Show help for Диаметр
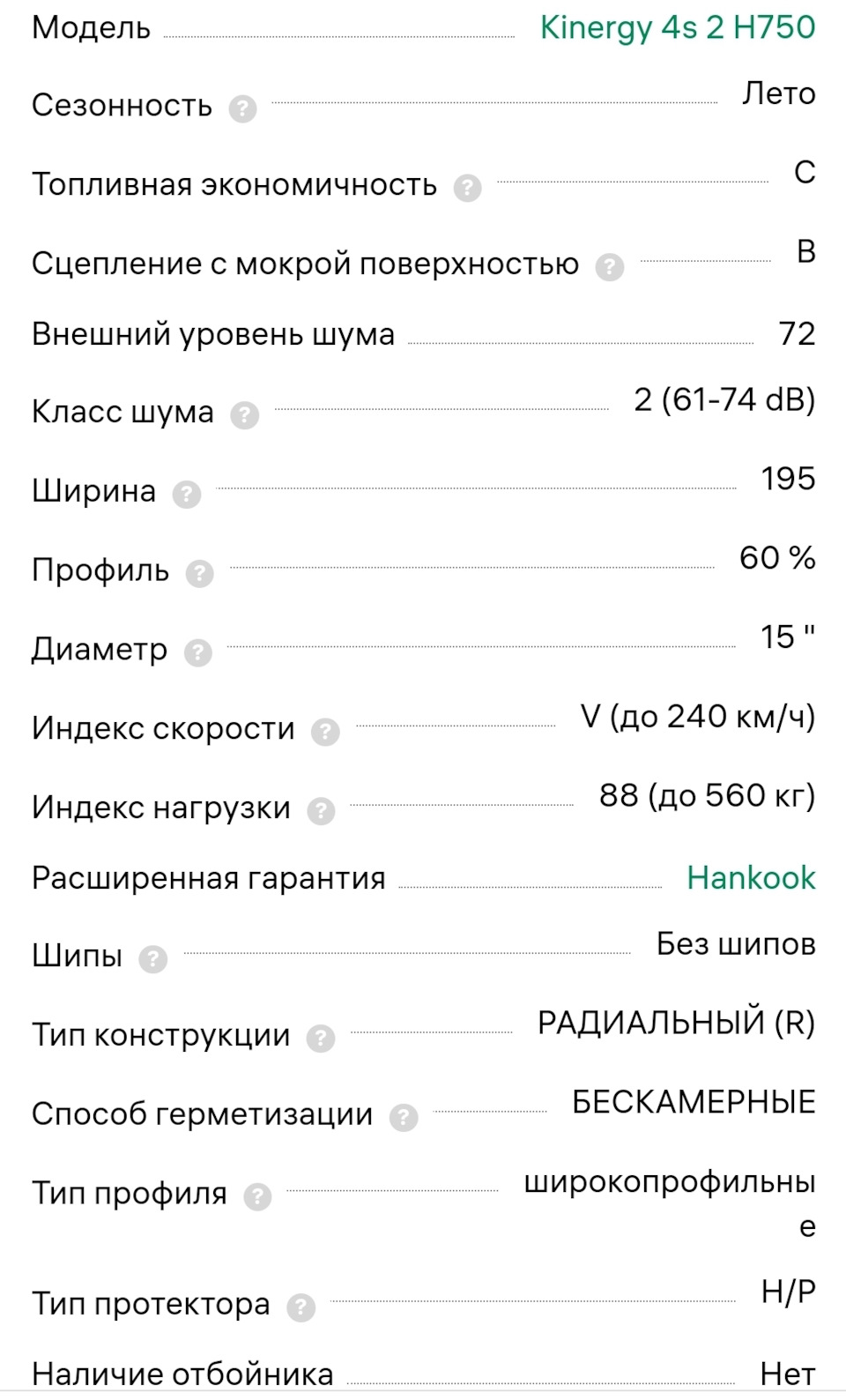The image size is (846, 1400). point(197,653)
